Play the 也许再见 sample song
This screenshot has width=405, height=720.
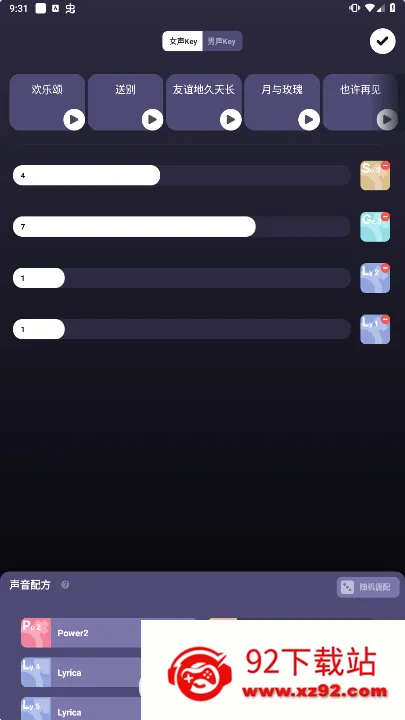(x=387, y=120)
